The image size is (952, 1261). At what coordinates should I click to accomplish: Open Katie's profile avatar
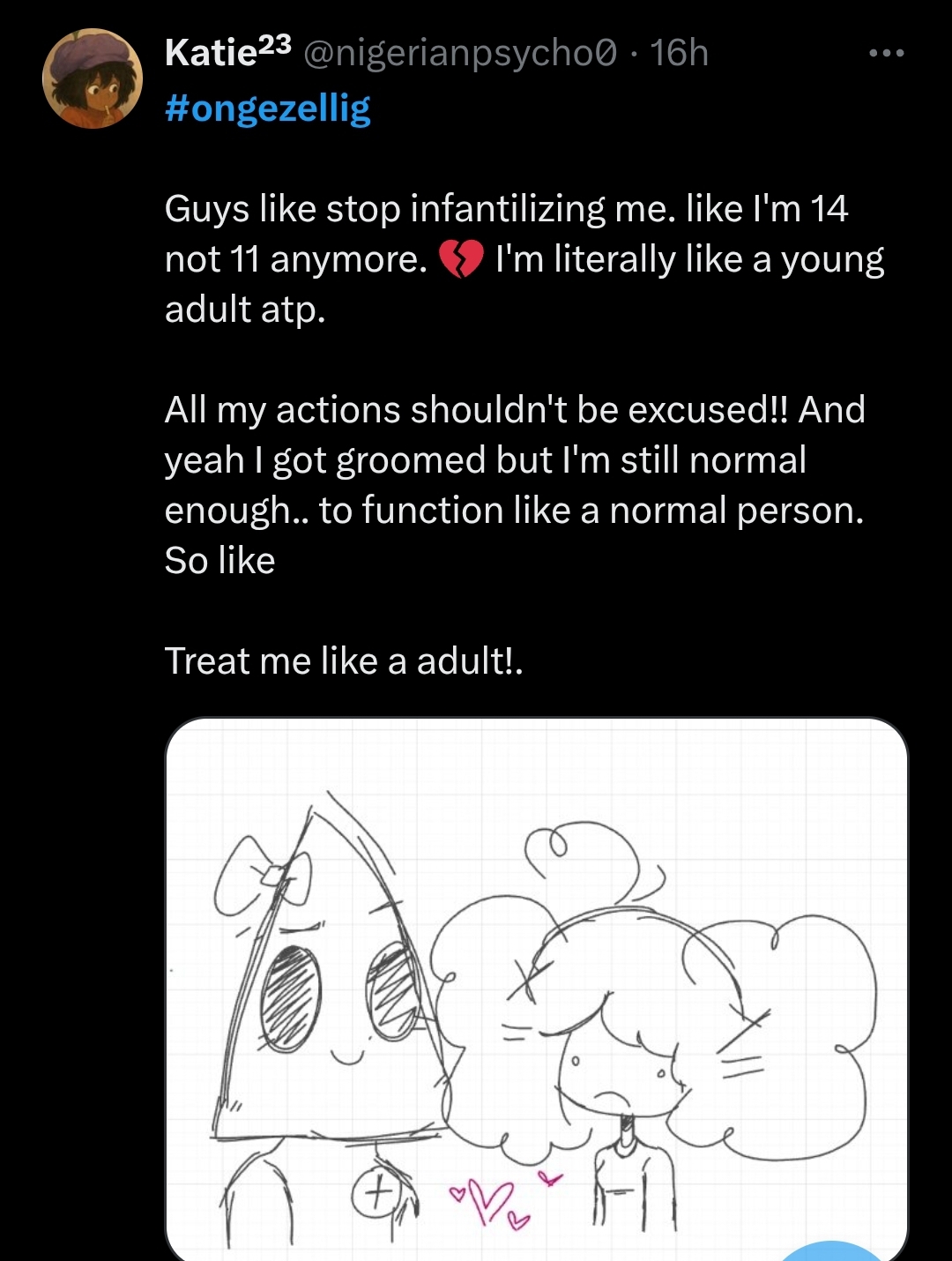(93, 78)
